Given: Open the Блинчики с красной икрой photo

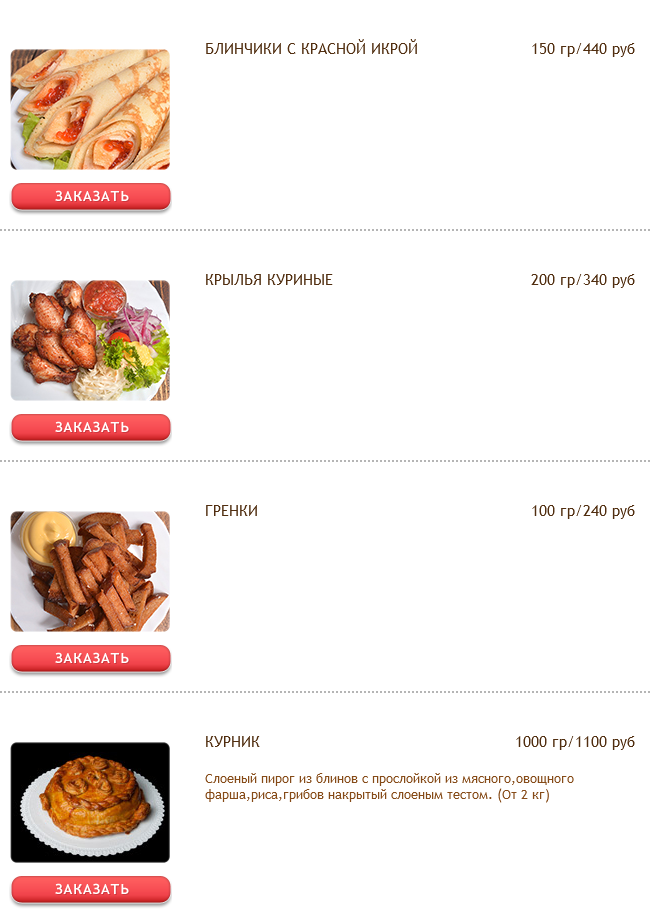Looking at the screenshot, I should coord(90,109).
